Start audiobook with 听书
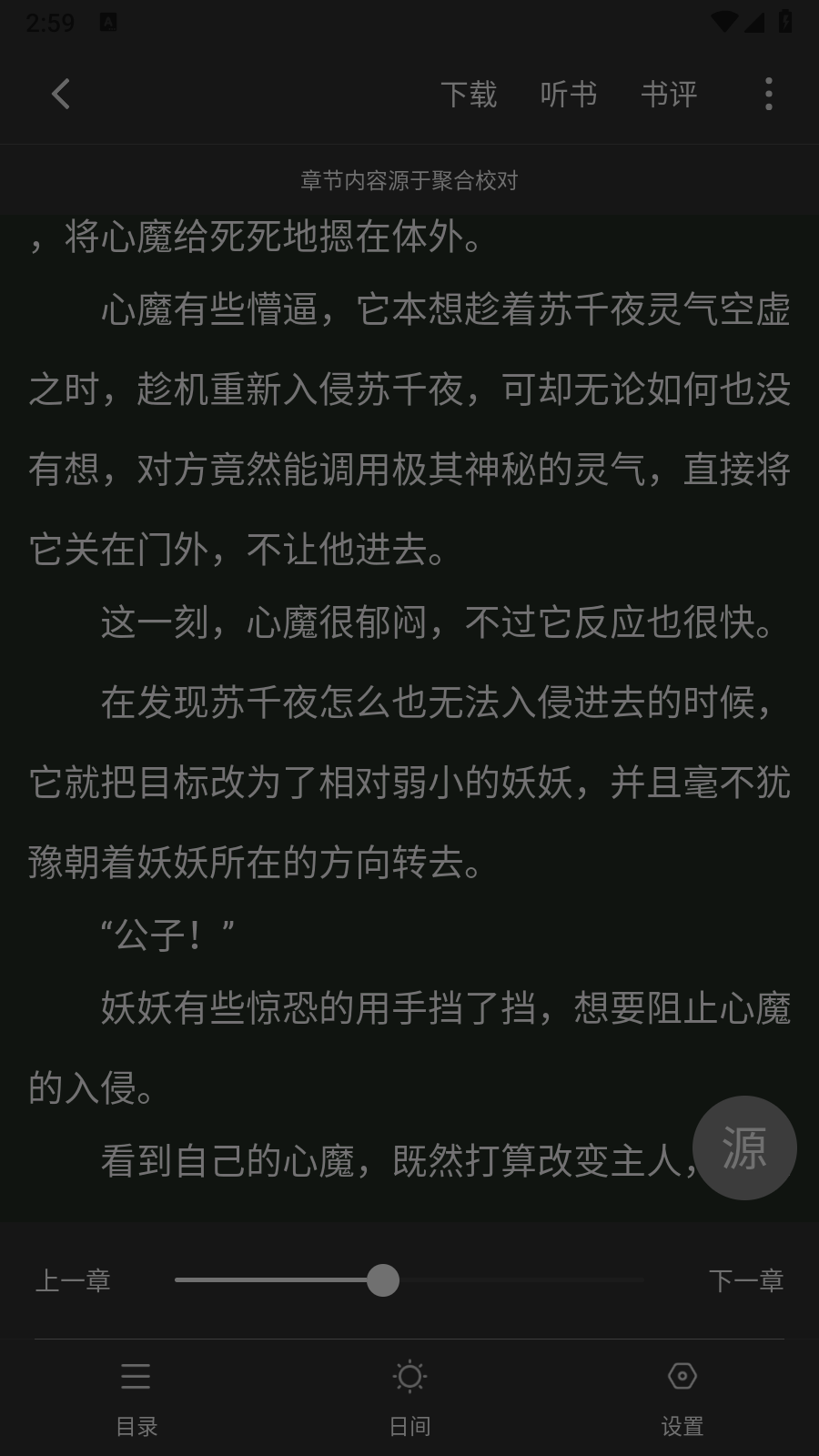 coord(569,94)
